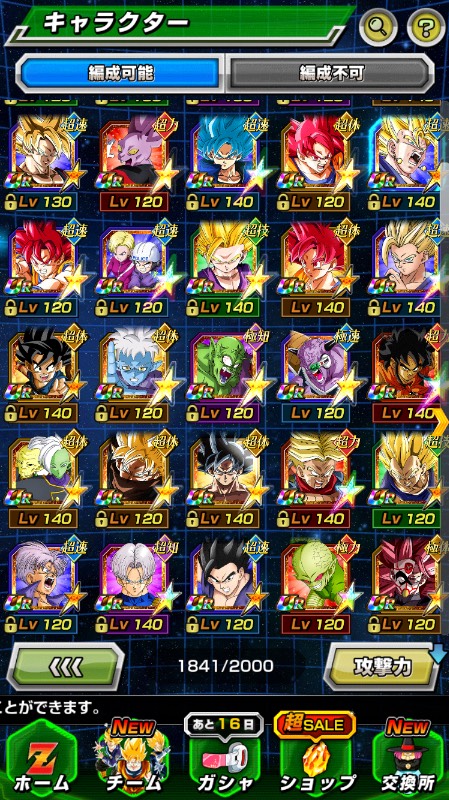Image resolution: width=449 pixels, height=800 pixels.
Task: Go to ホーム in bottom navigation
Action: [x=40, y=761]
